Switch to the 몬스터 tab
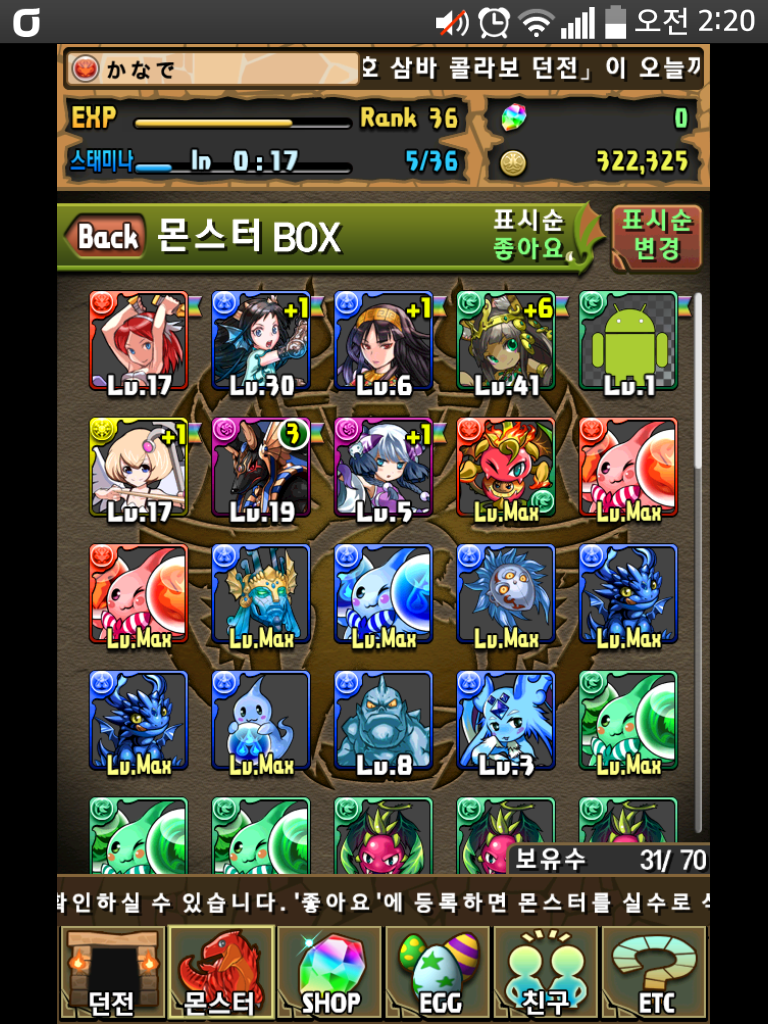This screenshot has height=1024, width=768. [x=220, y=972]
